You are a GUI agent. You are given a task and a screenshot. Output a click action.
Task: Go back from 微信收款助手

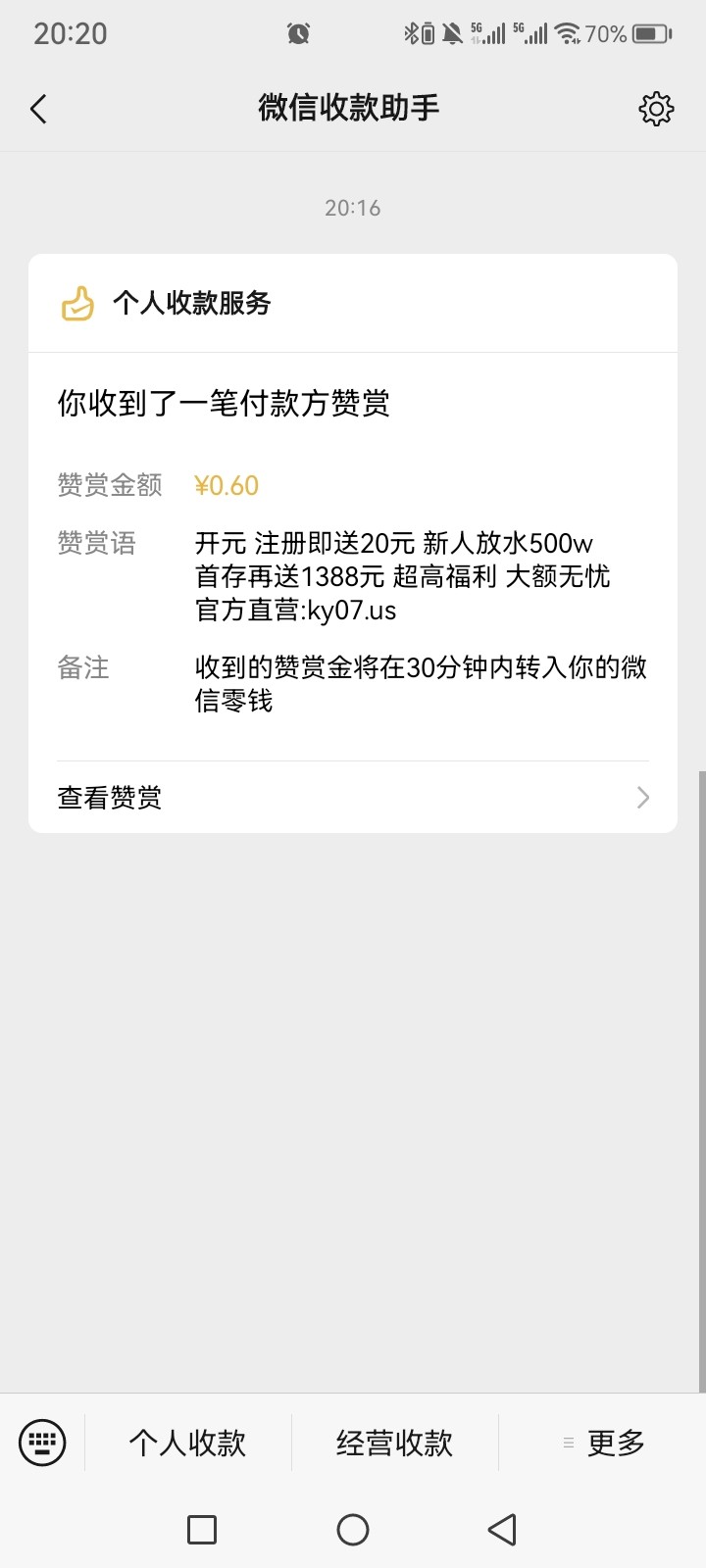(39, 109)
